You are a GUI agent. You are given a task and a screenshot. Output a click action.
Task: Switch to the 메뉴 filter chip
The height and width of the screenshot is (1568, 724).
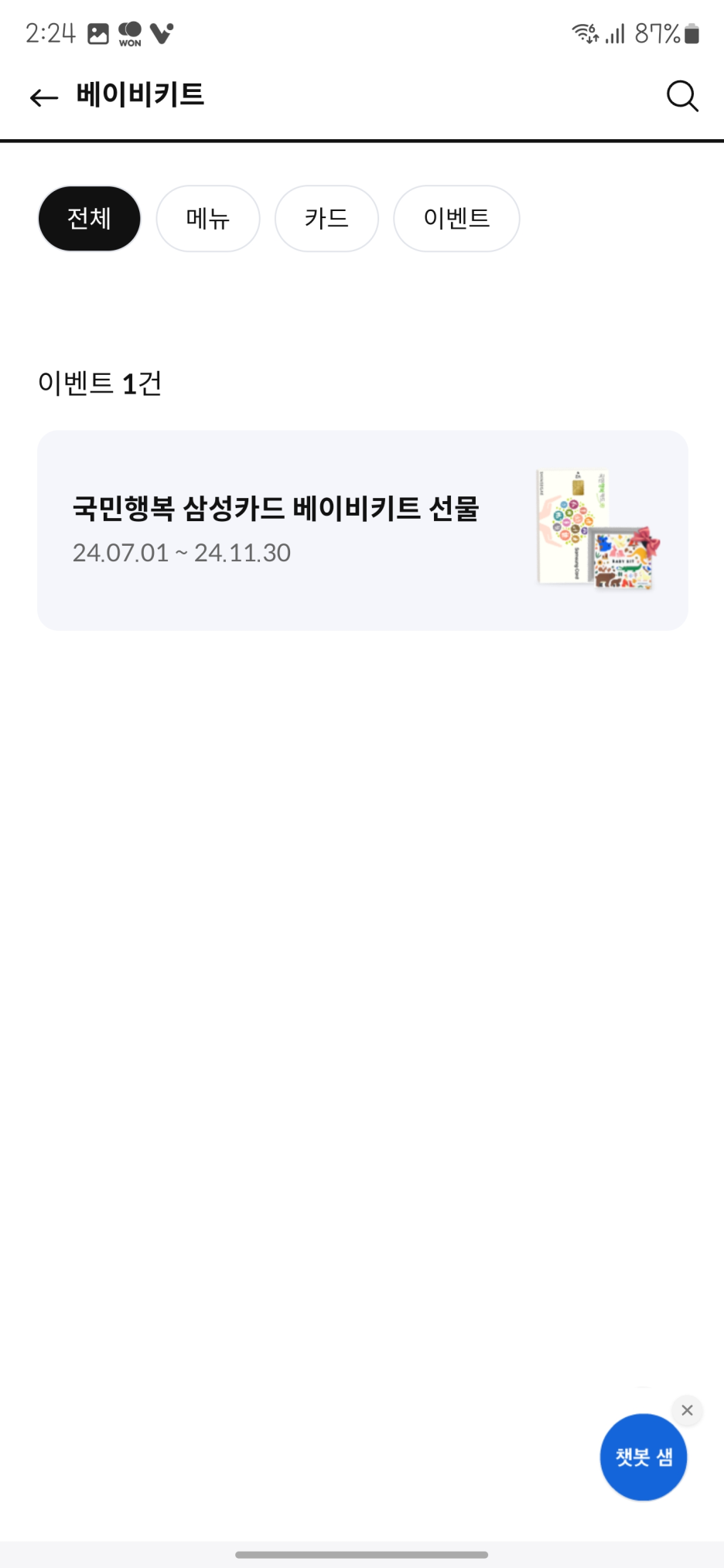(208, 219)
